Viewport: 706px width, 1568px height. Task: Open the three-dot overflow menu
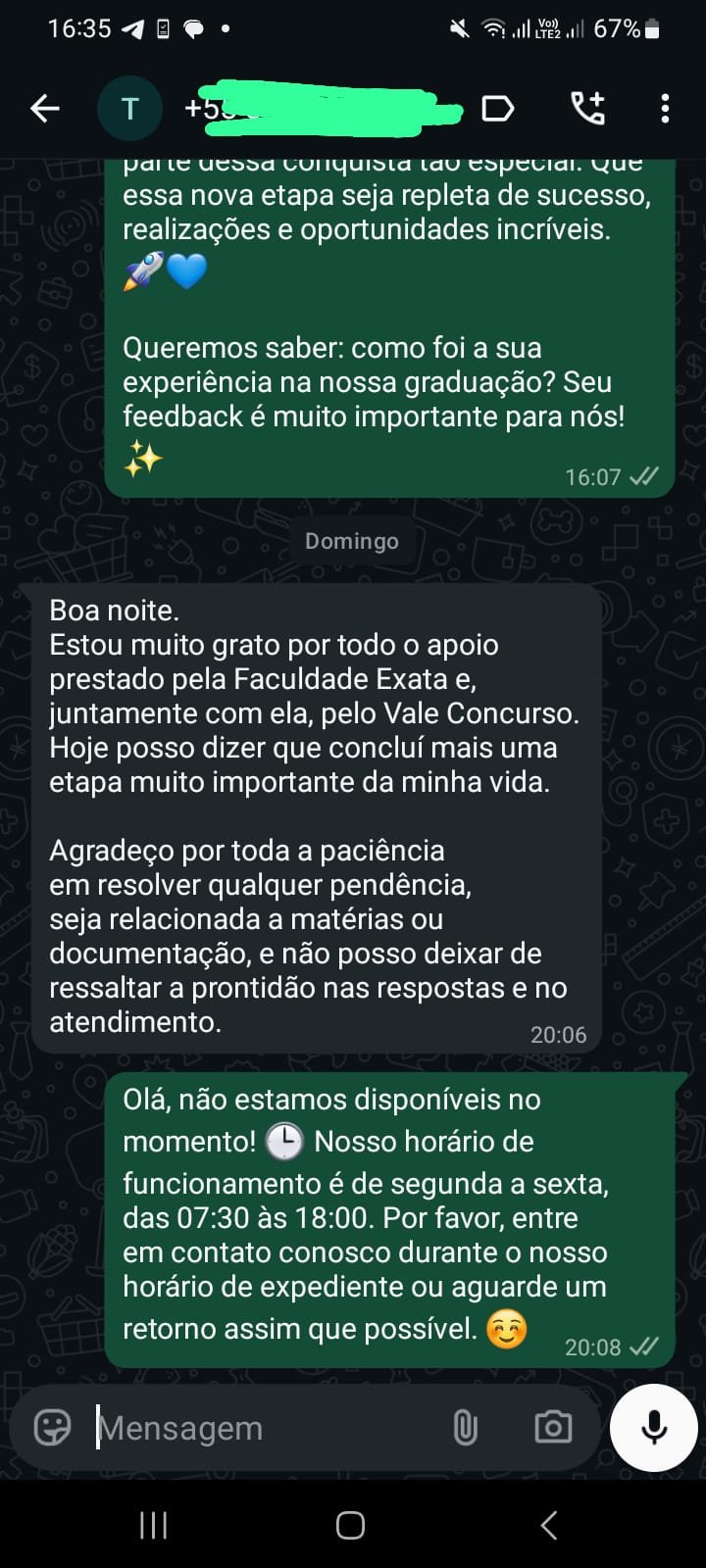(x=665, y=108)
